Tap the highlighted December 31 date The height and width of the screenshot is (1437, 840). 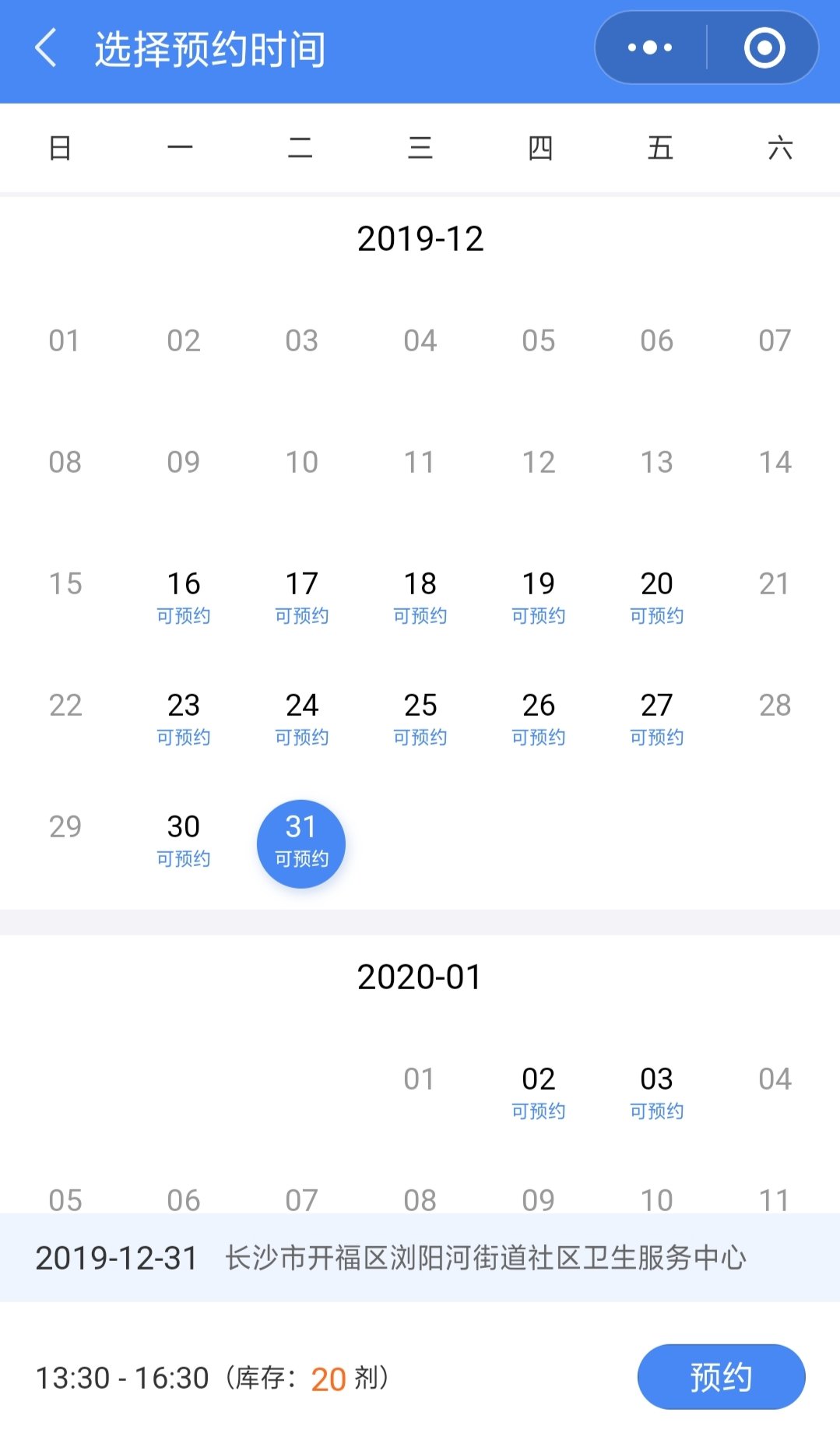(301, 844)
